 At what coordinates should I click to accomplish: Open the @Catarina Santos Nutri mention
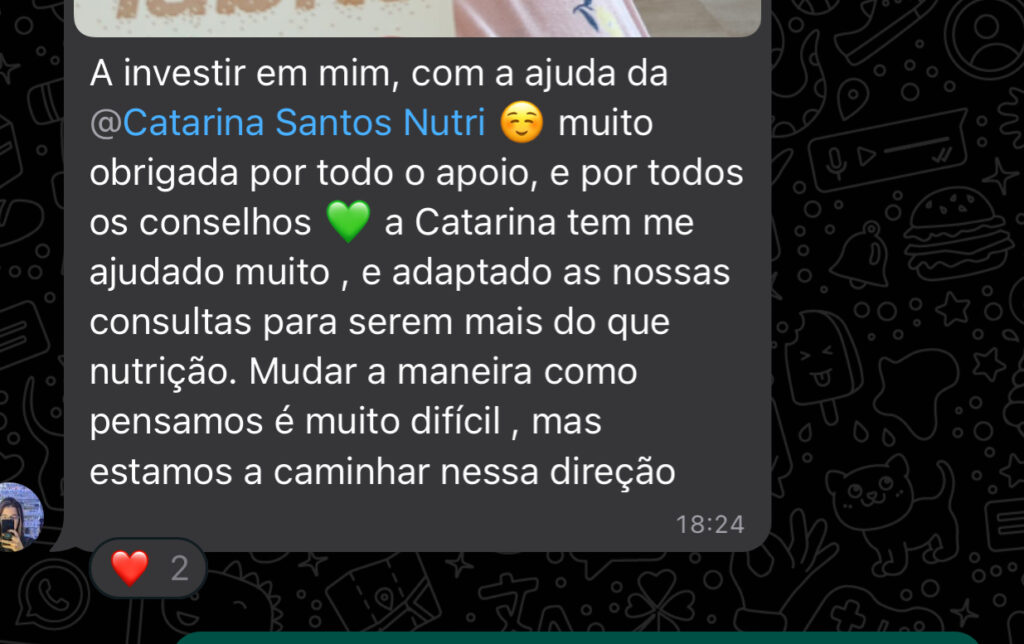[288, 124]
